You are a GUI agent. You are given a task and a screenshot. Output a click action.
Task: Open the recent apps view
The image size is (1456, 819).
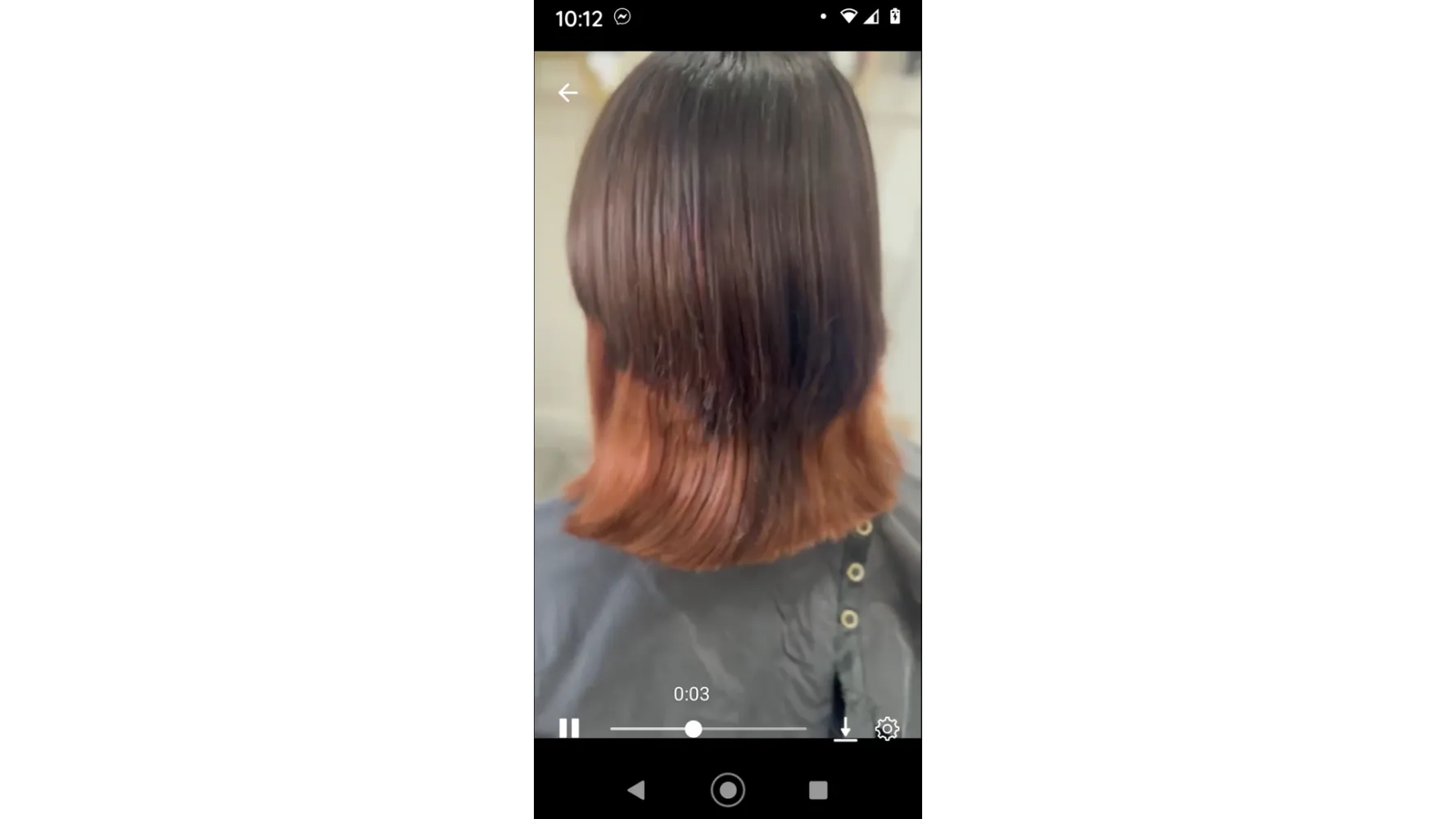click(x=817, y=790)
